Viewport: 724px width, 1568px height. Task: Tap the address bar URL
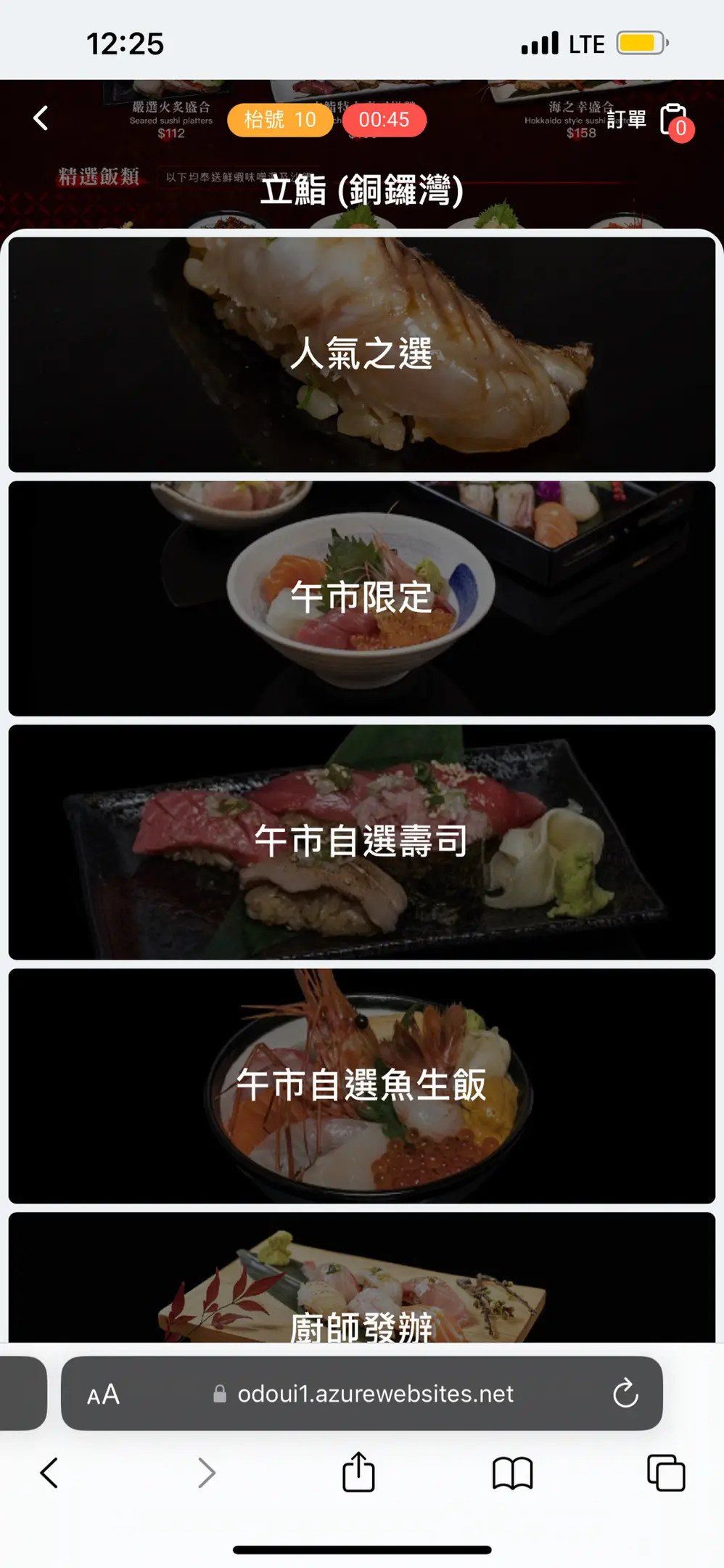coord(374,1394)
